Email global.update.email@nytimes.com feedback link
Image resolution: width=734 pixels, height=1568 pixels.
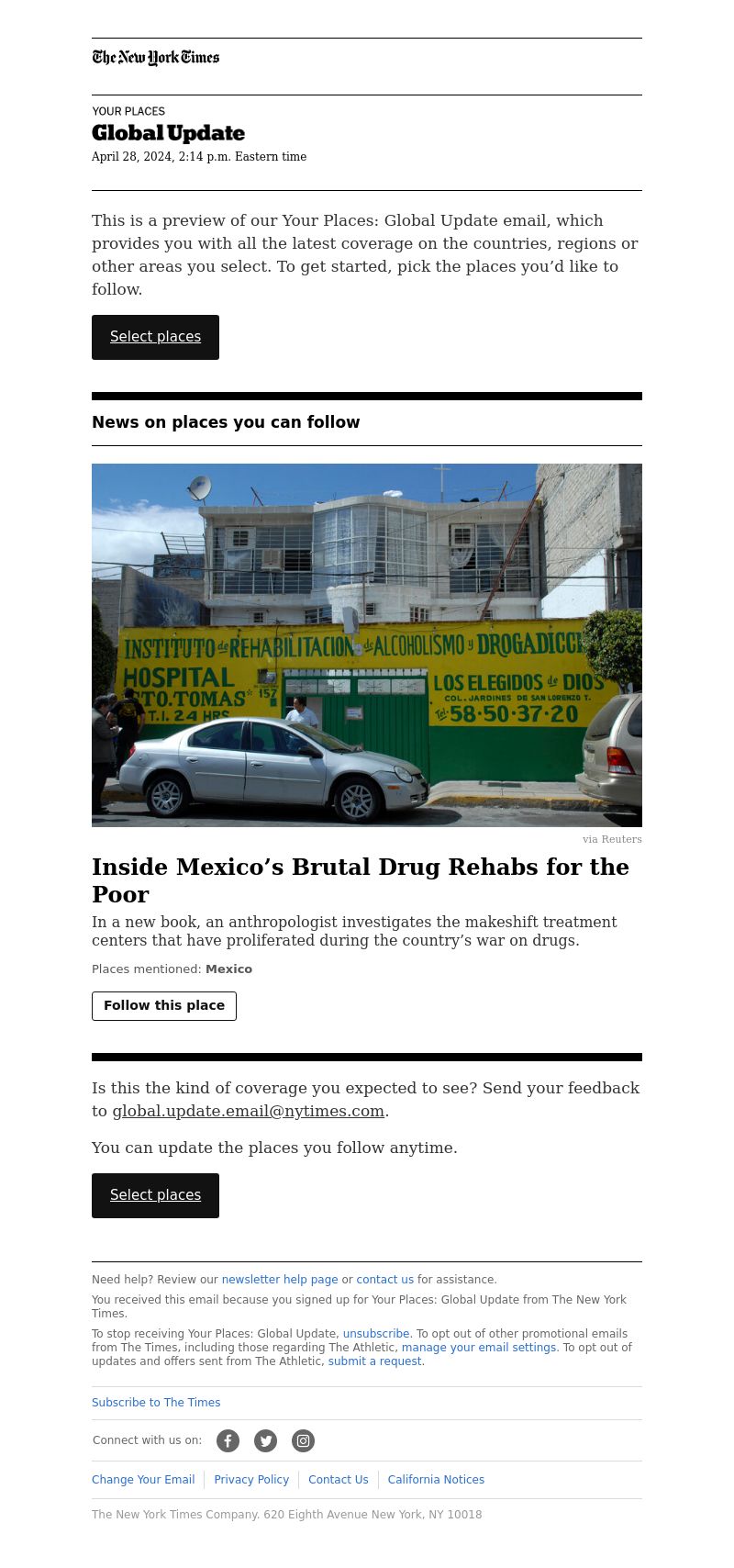[249, 1111]
